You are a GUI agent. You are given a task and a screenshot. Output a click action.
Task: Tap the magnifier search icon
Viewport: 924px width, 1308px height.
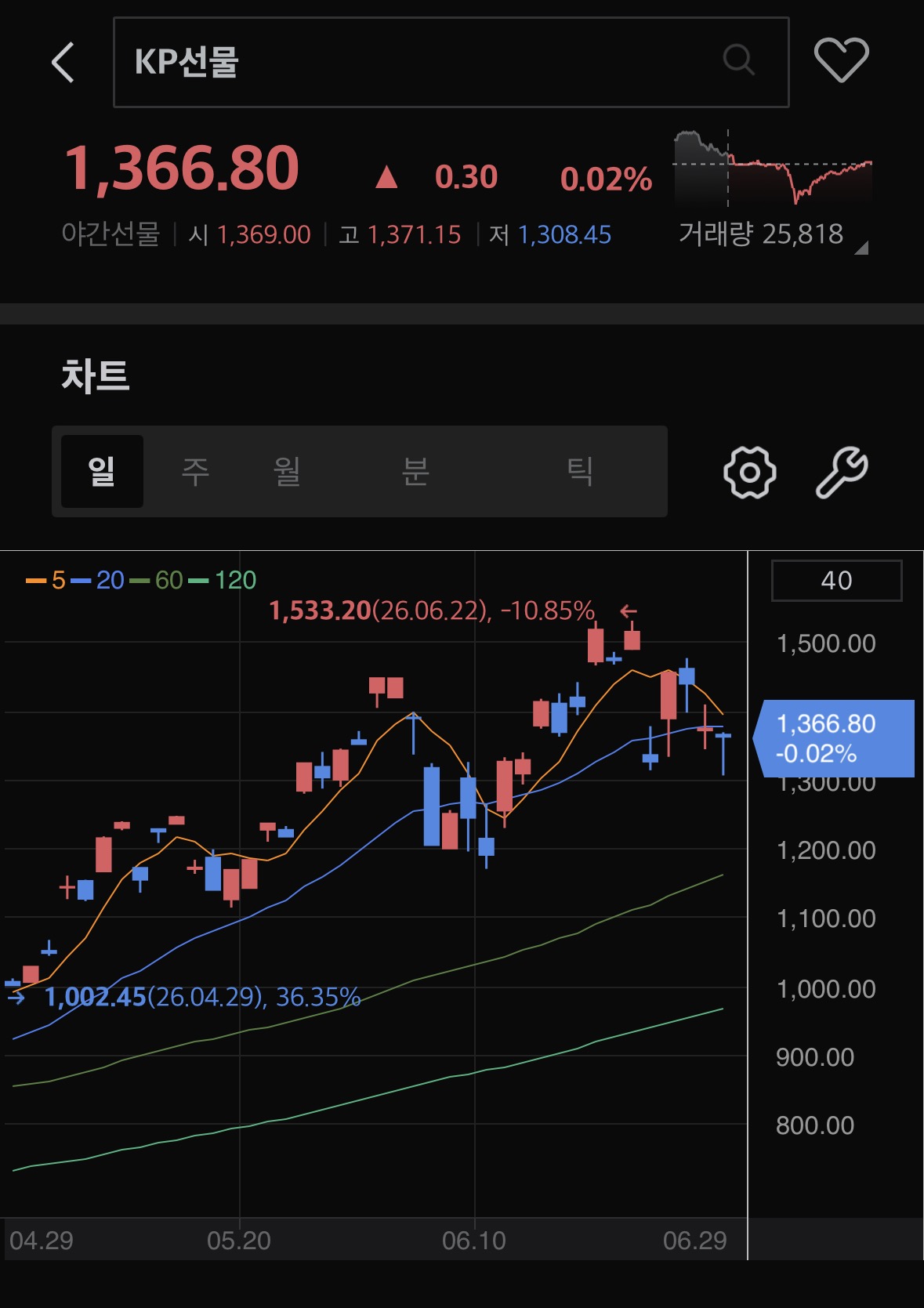point(738,60)
